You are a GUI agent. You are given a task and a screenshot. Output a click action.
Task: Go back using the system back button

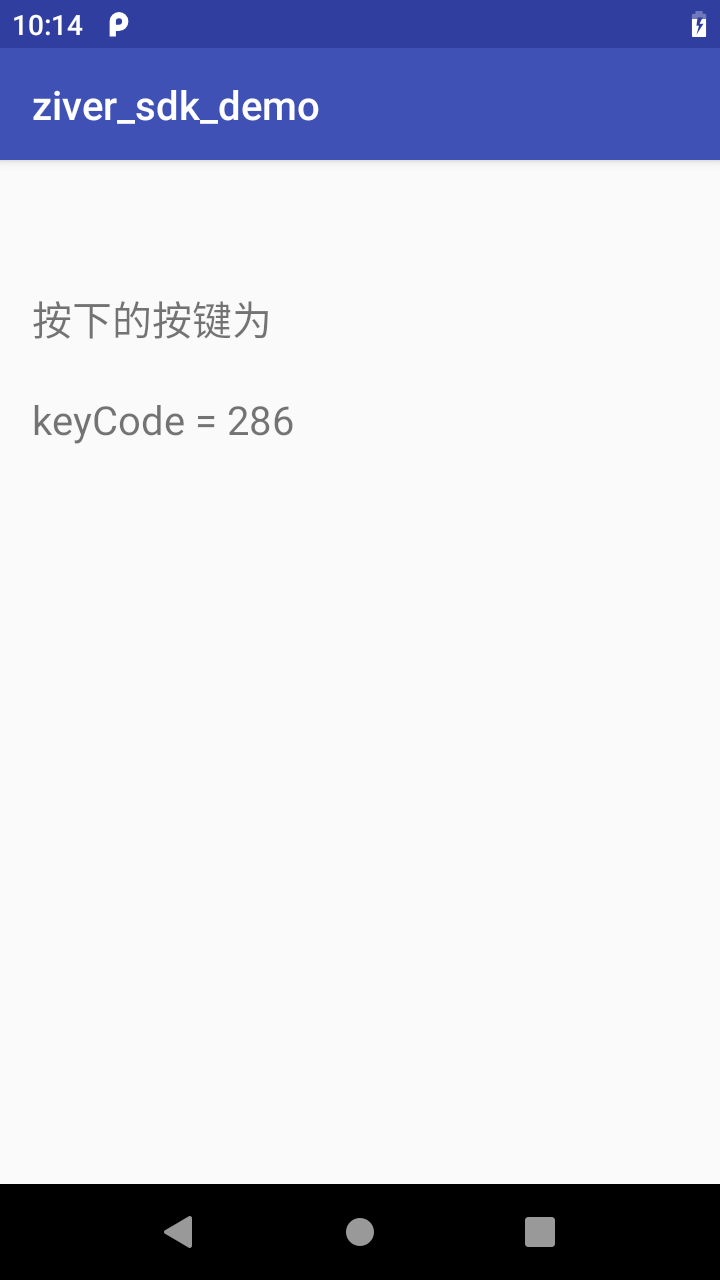179,1231
